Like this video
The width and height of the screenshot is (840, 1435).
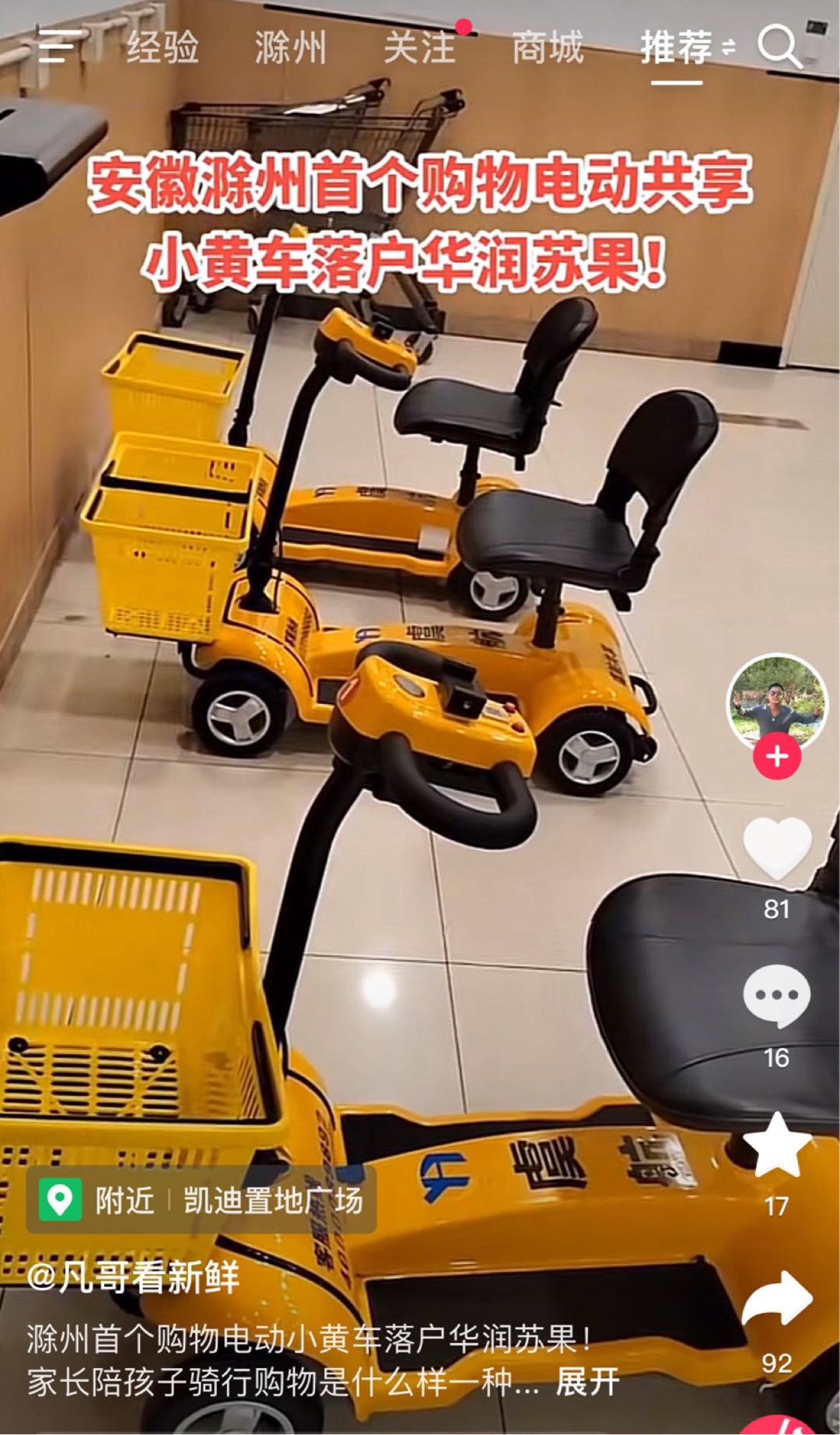pos(776,848)
